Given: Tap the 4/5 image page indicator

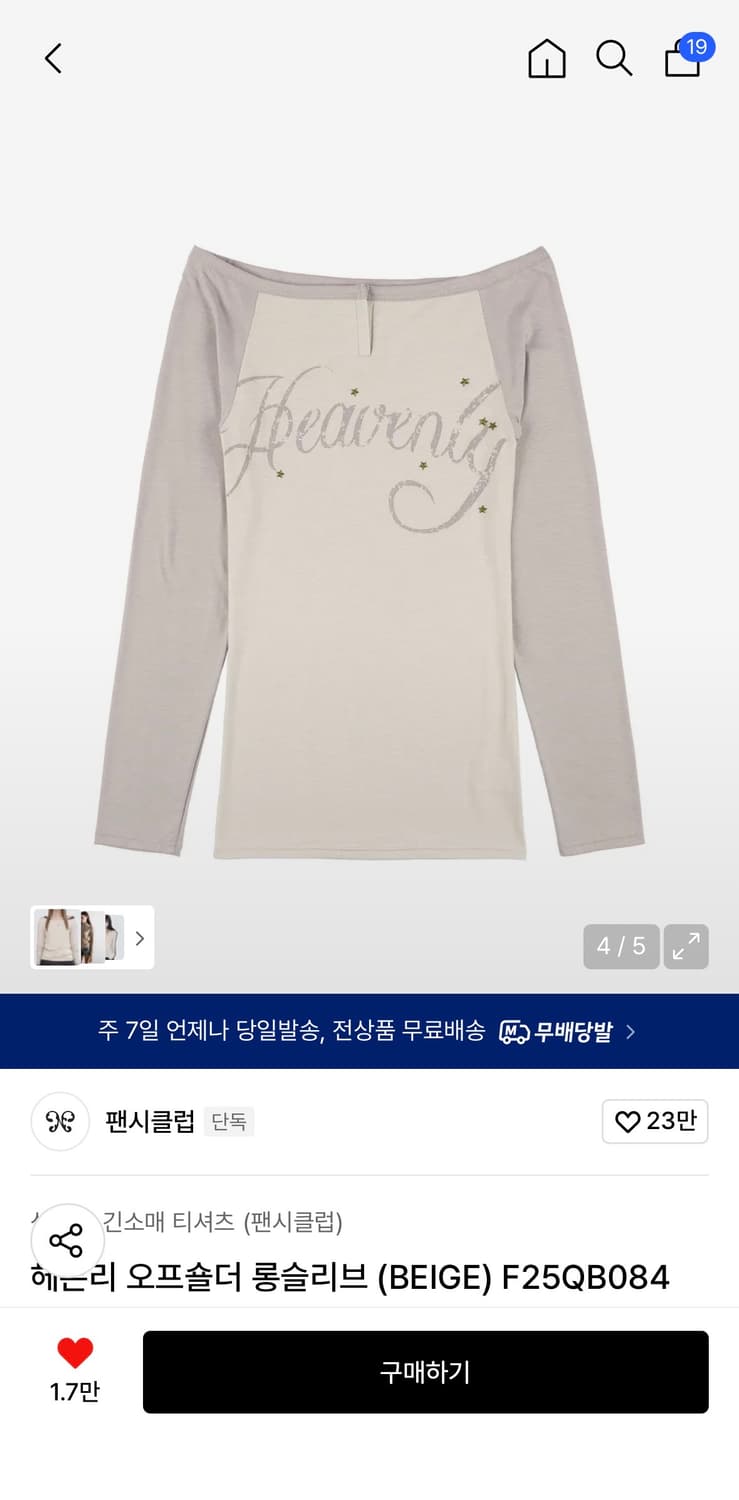Looking at the screenshot, I should point(621,946).
